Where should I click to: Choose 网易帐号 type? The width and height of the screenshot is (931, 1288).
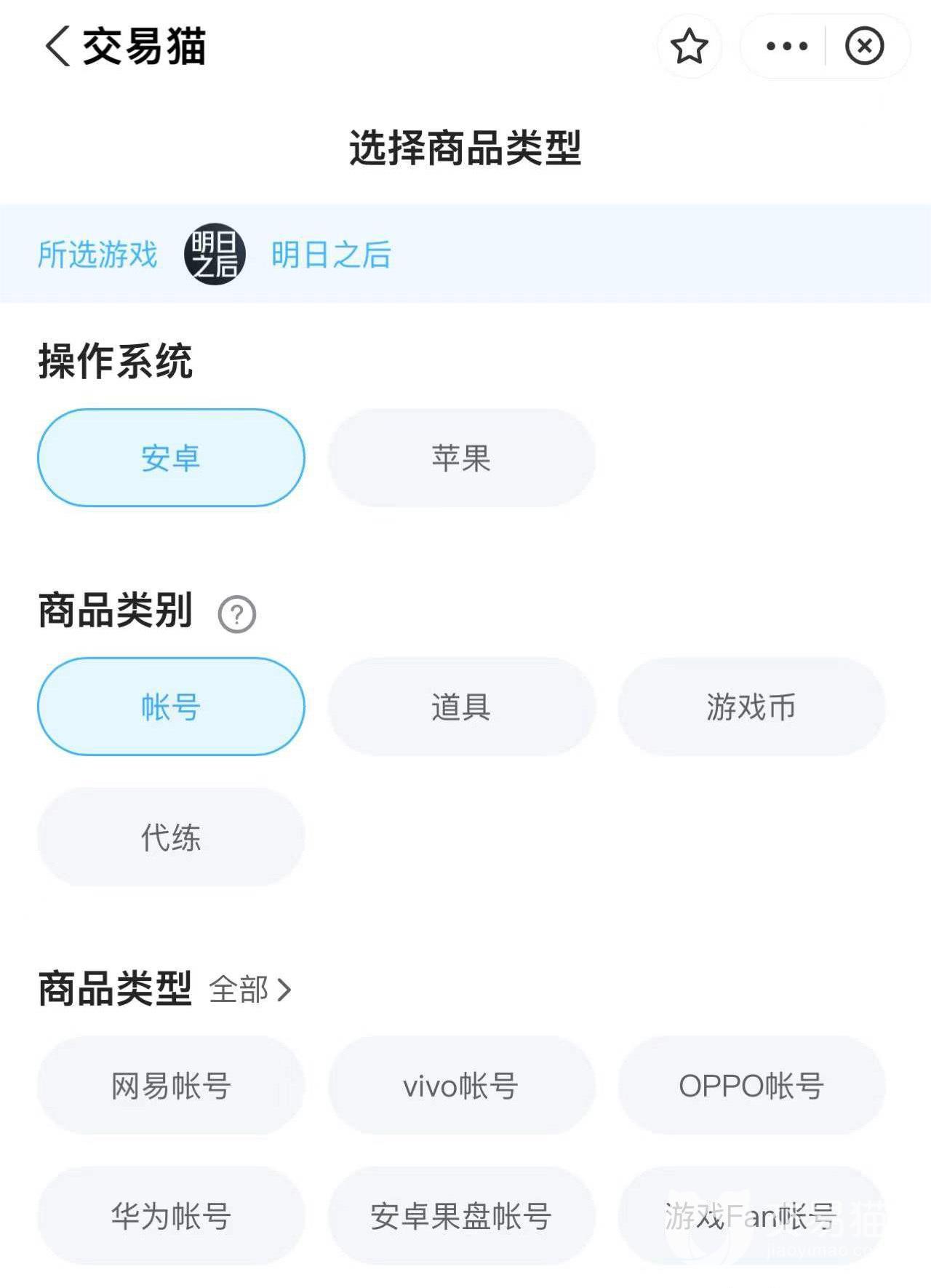(171, 1086)
